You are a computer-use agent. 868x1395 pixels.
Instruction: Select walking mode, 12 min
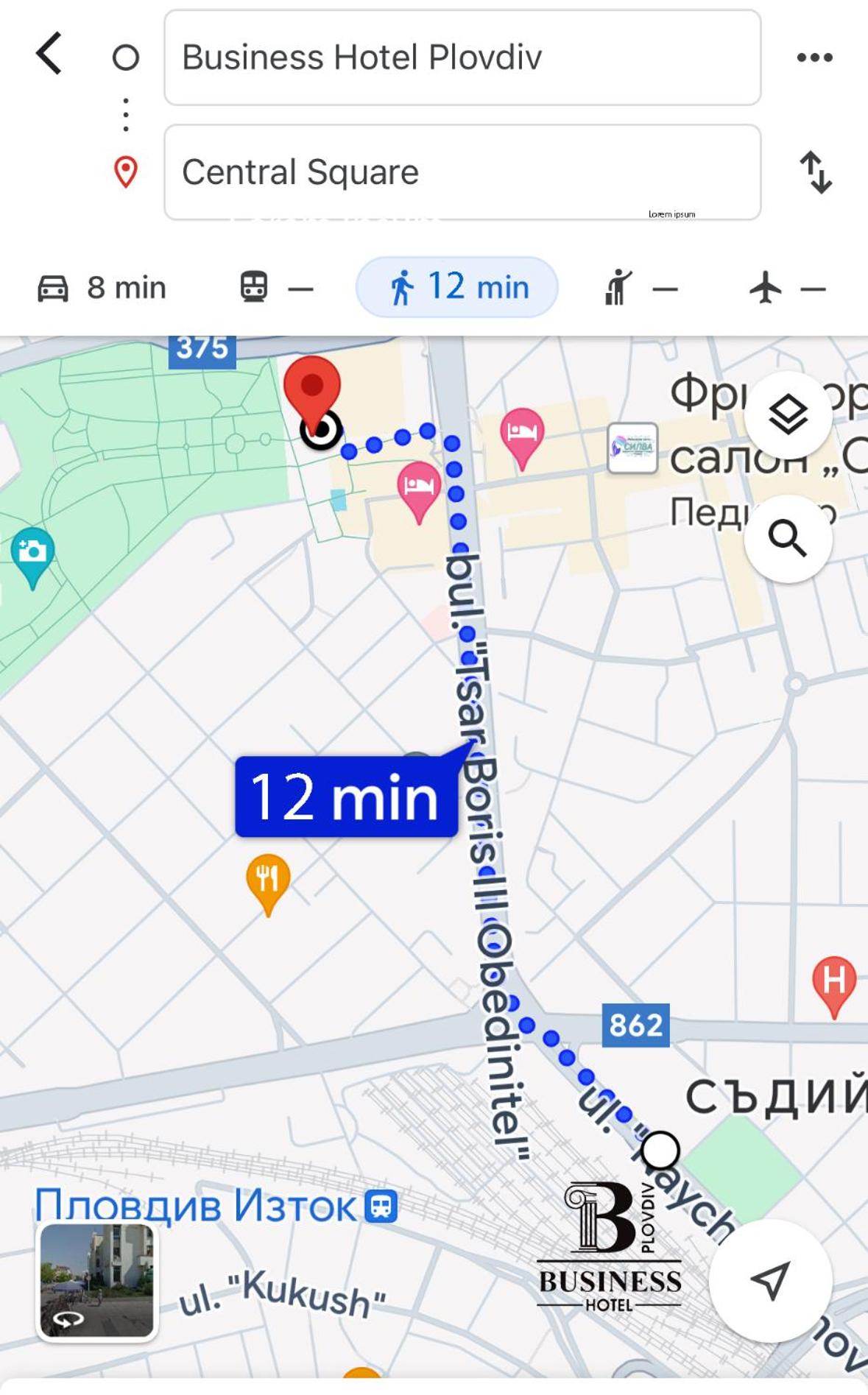click(x=456, y=287)
